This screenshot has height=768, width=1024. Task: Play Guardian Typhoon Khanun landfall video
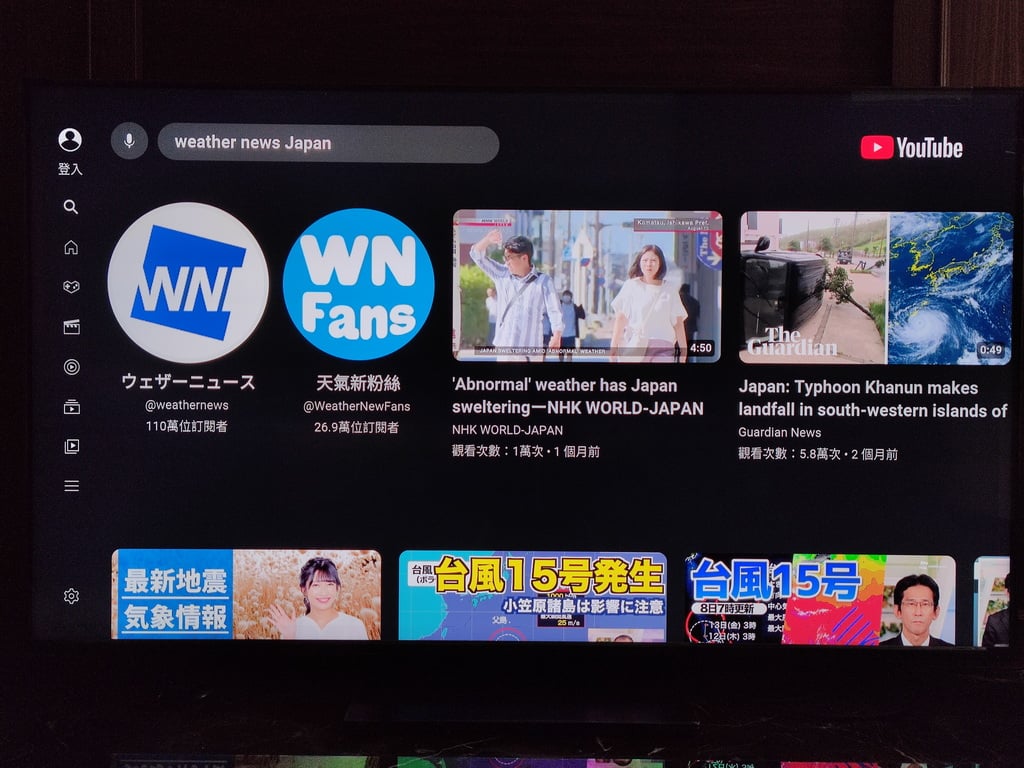pyautogui.click(x=875, y=288)
